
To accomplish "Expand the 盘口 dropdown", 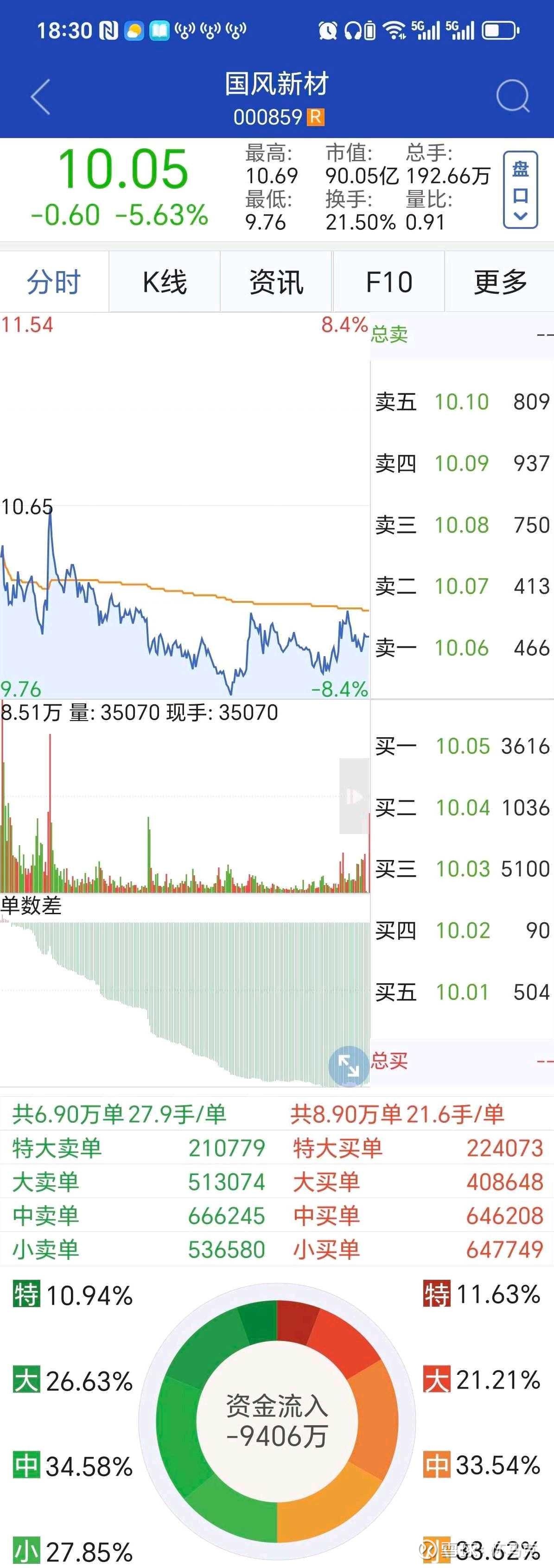I will point(520,190).
